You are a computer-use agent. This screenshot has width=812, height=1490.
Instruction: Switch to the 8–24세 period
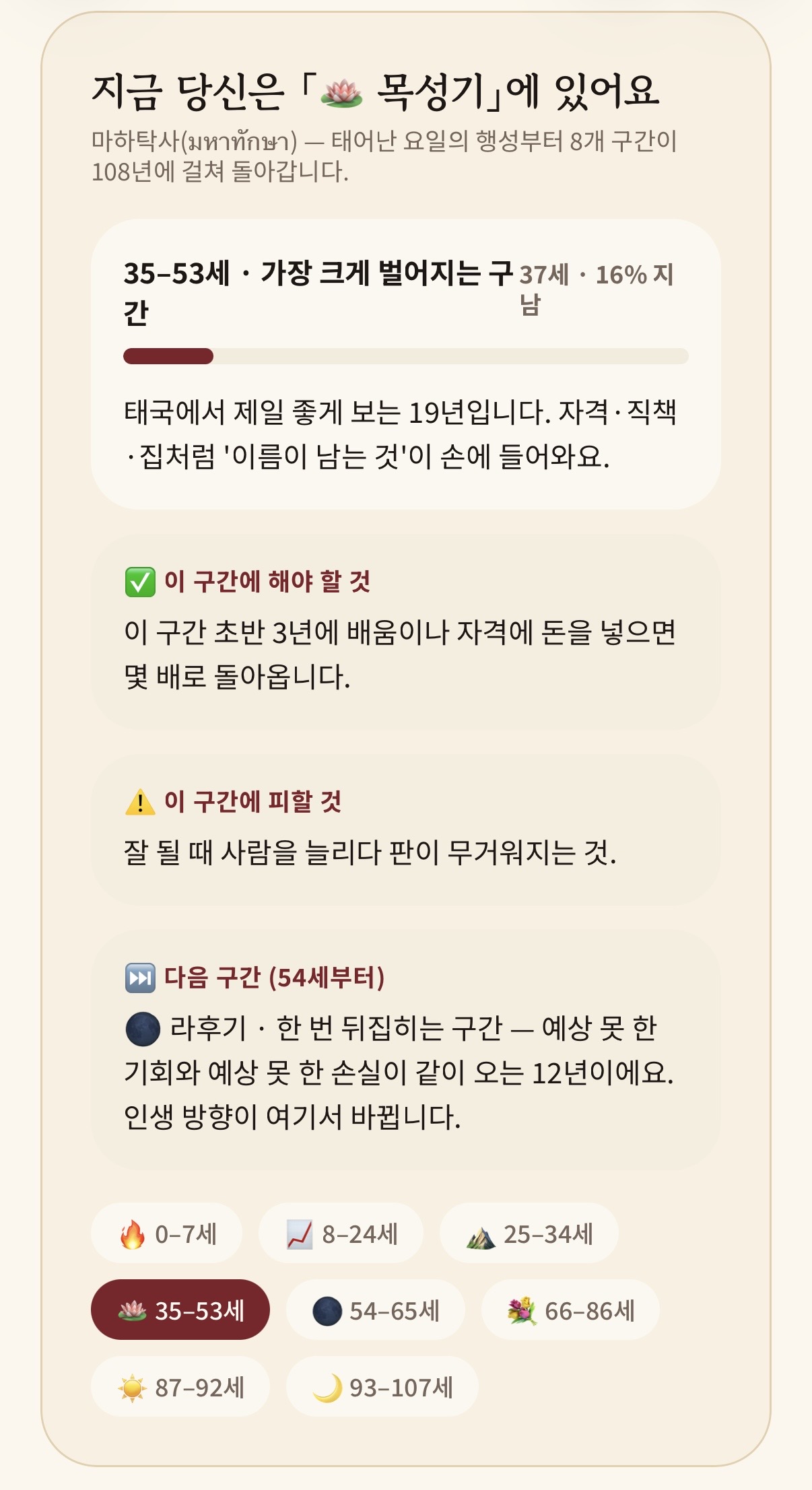point(341,1233)
